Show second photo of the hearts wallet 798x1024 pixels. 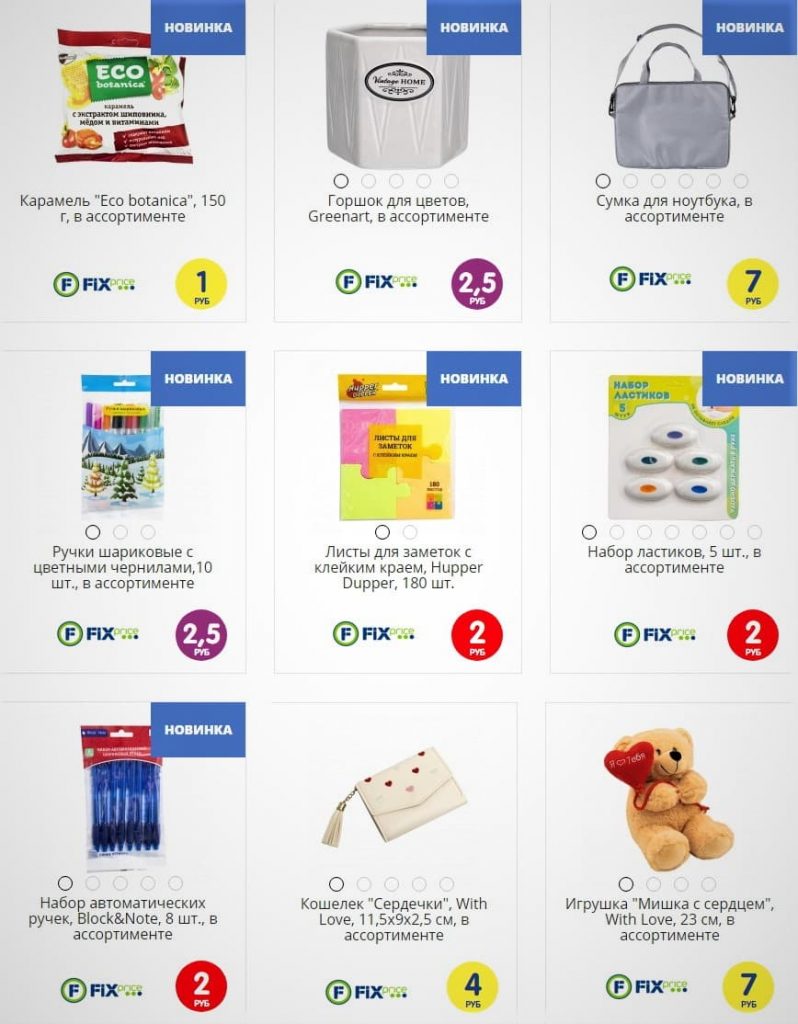[364, 884]
